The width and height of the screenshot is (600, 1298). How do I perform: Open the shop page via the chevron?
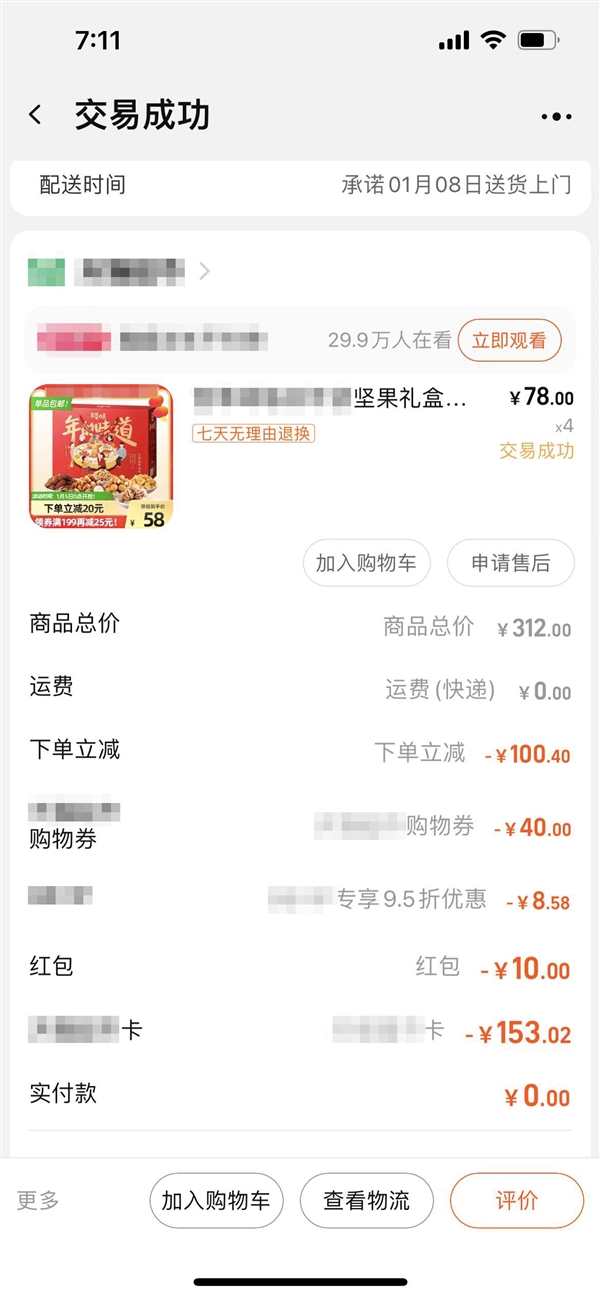coord(204,271)
